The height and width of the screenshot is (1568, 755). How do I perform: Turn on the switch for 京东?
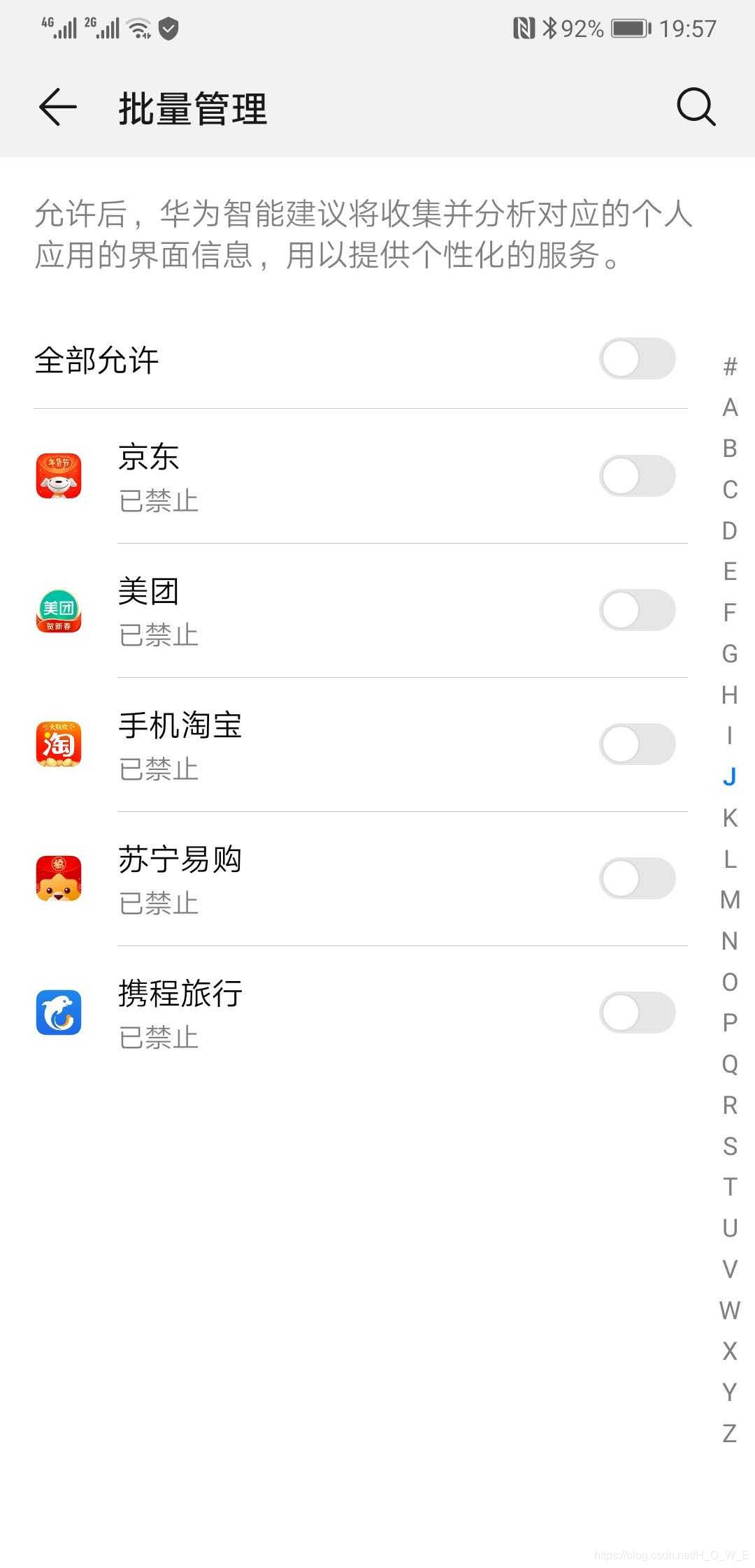[637, 477]
